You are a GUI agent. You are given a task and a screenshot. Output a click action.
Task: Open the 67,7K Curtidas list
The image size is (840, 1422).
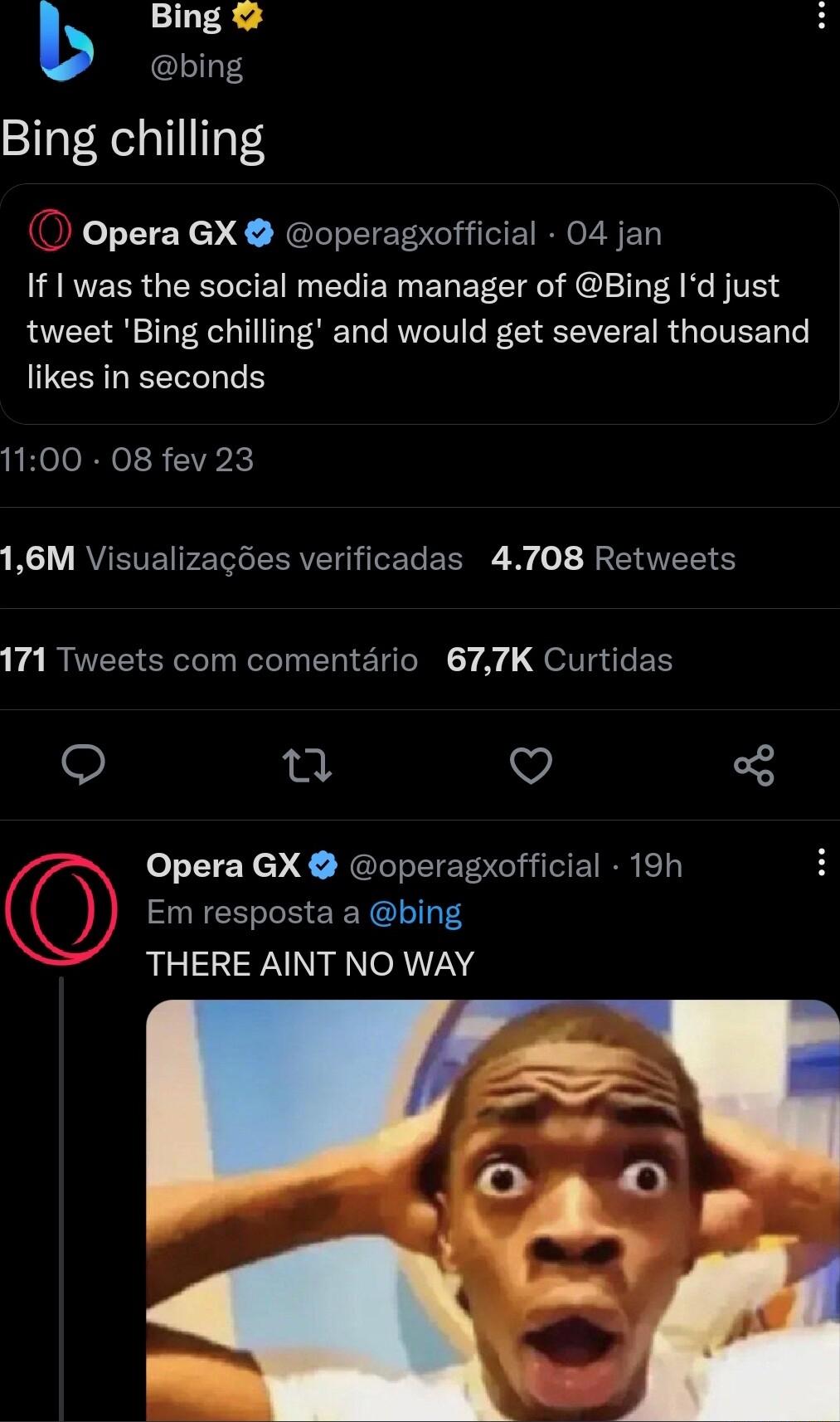[560, 660]
